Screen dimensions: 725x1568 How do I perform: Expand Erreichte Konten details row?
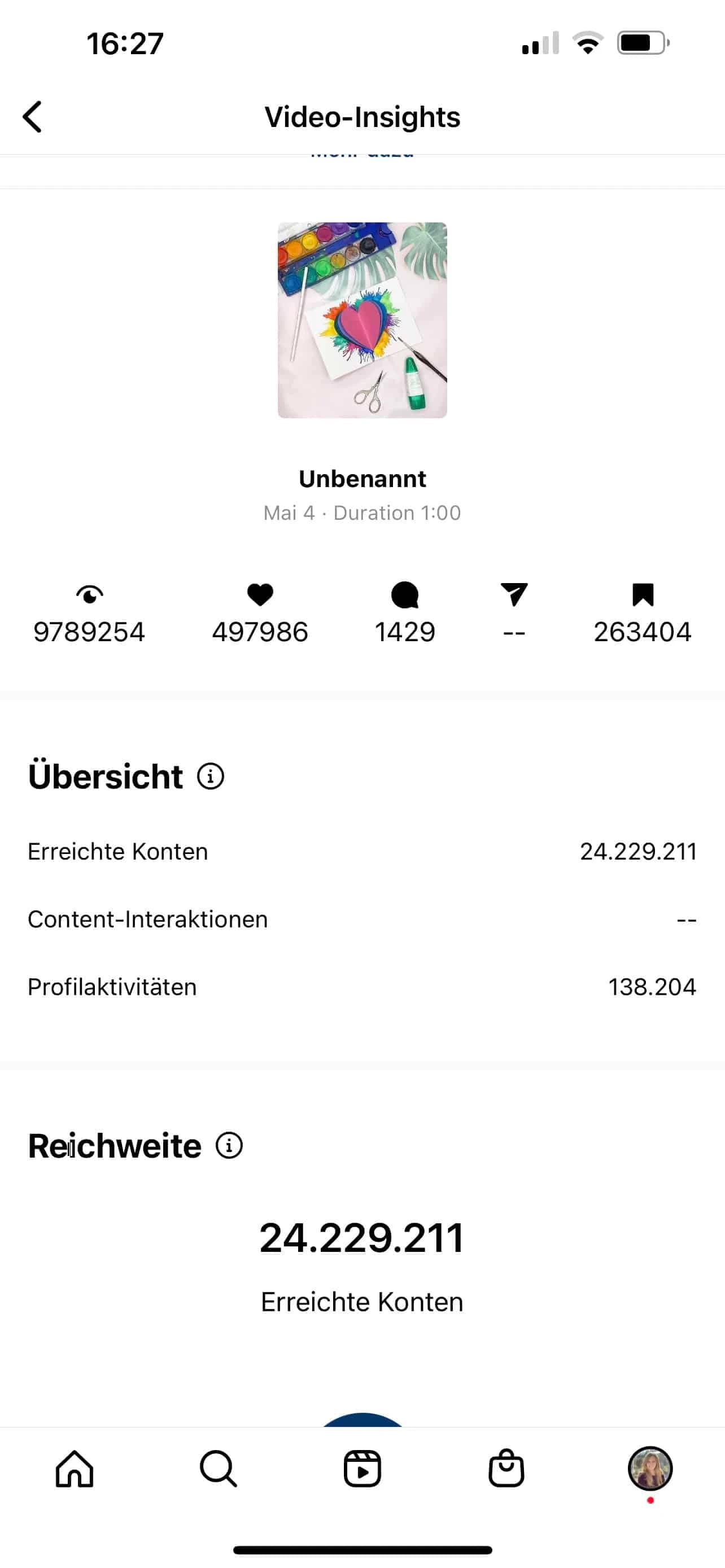[362, 852]
